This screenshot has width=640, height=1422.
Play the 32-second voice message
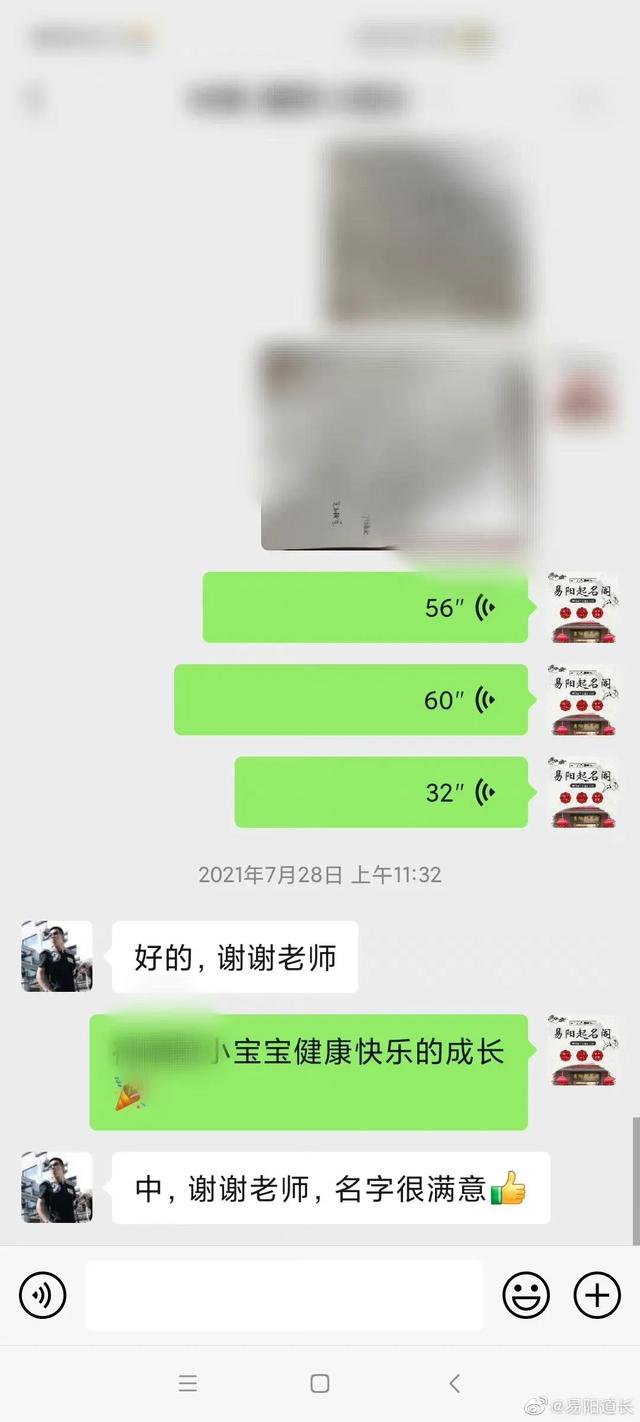[381, 792]
